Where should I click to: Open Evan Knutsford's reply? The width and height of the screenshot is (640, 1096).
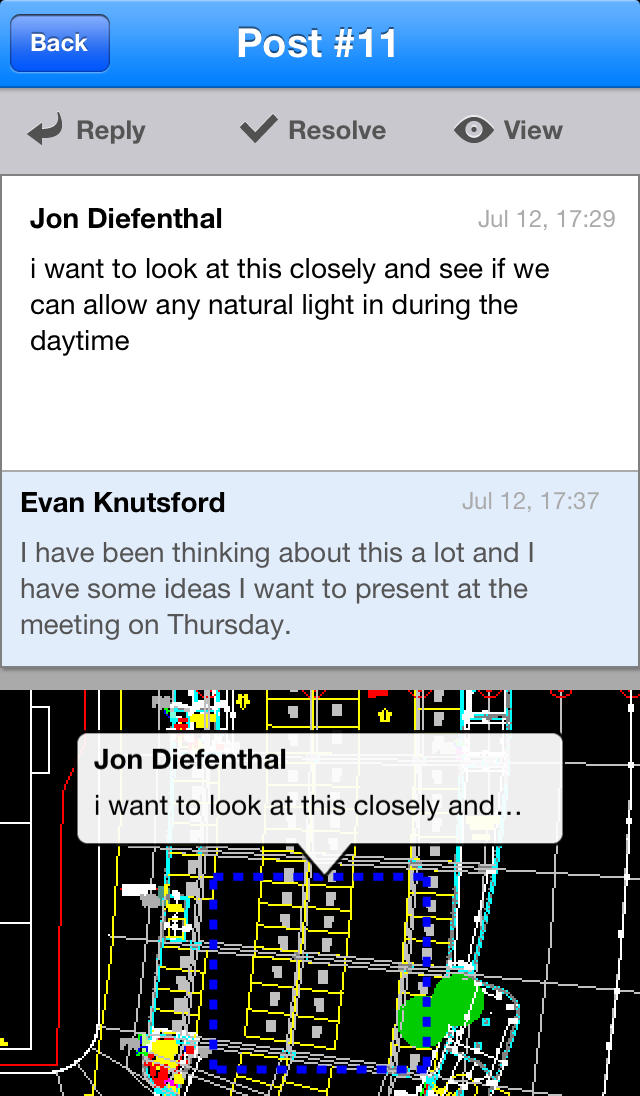(x=320, y=568)
